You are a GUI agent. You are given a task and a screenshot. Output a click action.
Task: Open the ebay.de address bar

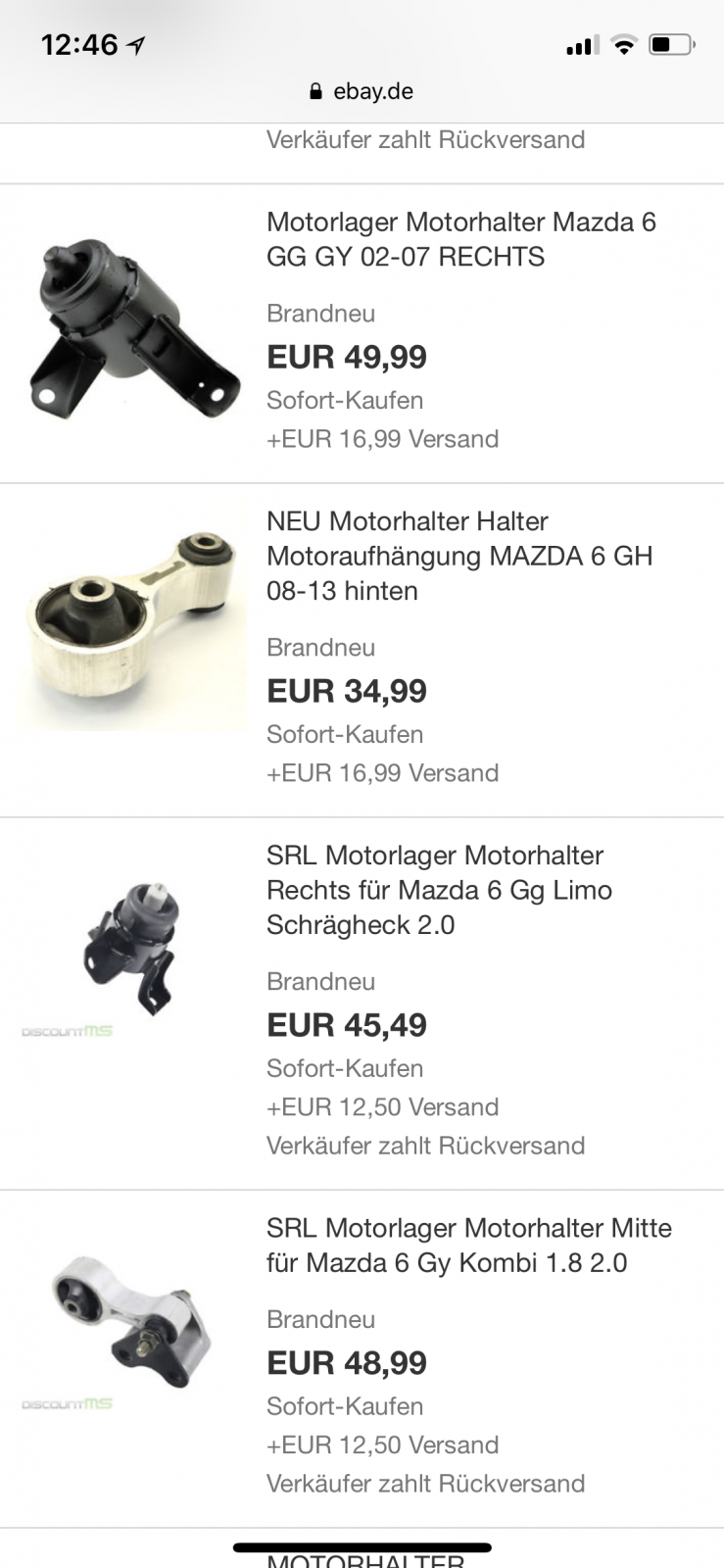(362, 92)
